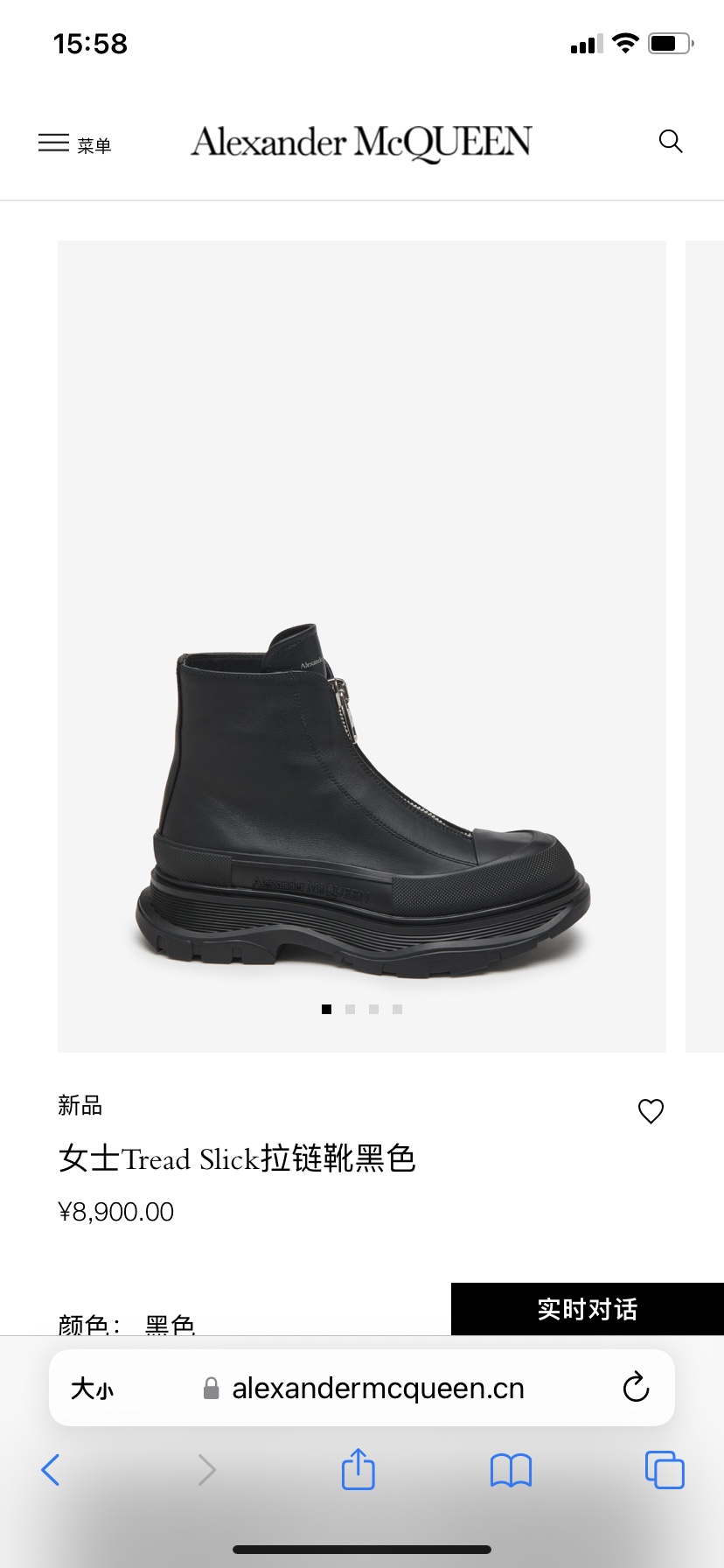Edit the alexandermcqueen.cn address bar
The height and width of the screenshot is (1568, 724).
click(x=376, y=1389)
